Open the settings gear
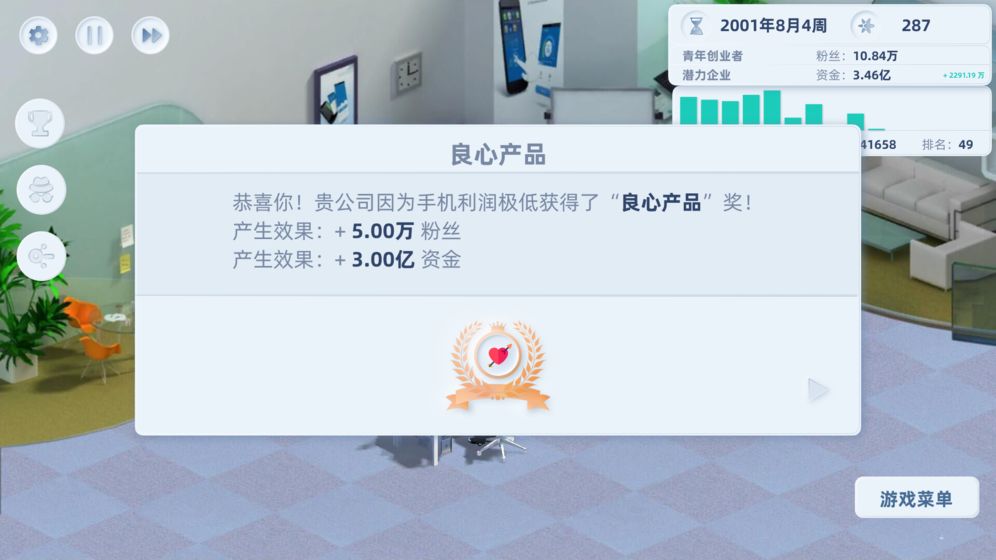Image resolution: width=996 pixels, height=560 pixels. coord(38,36)
